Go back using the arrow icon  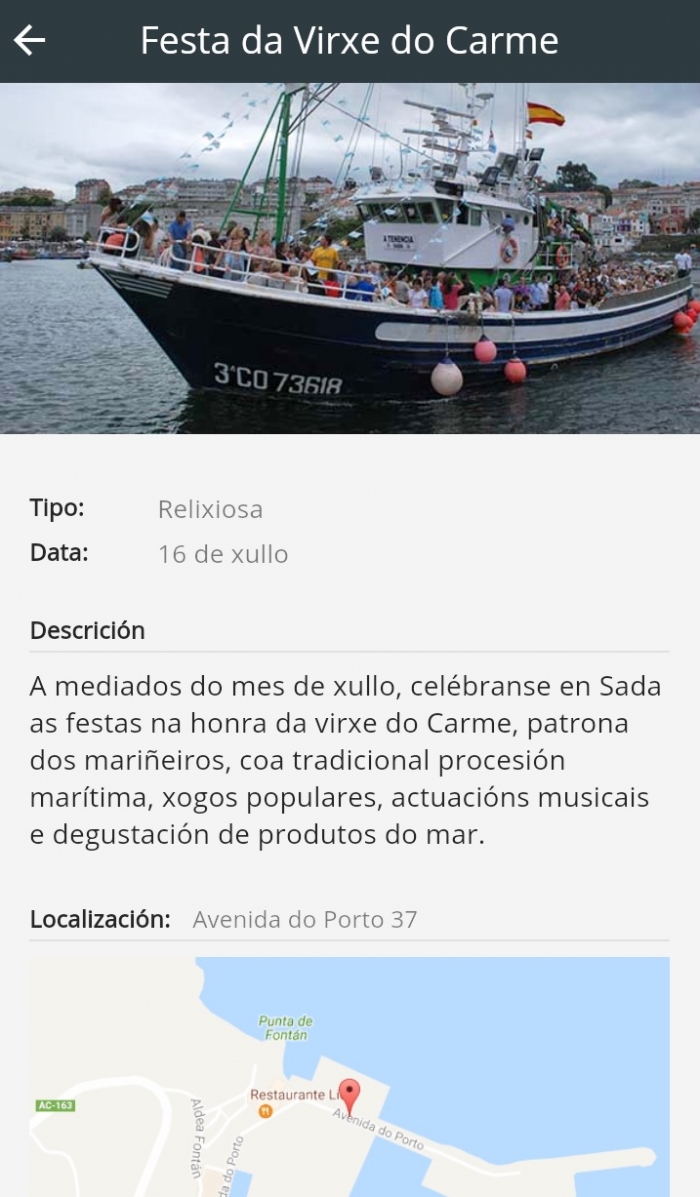pyautogui.click(x=30, y=40)
